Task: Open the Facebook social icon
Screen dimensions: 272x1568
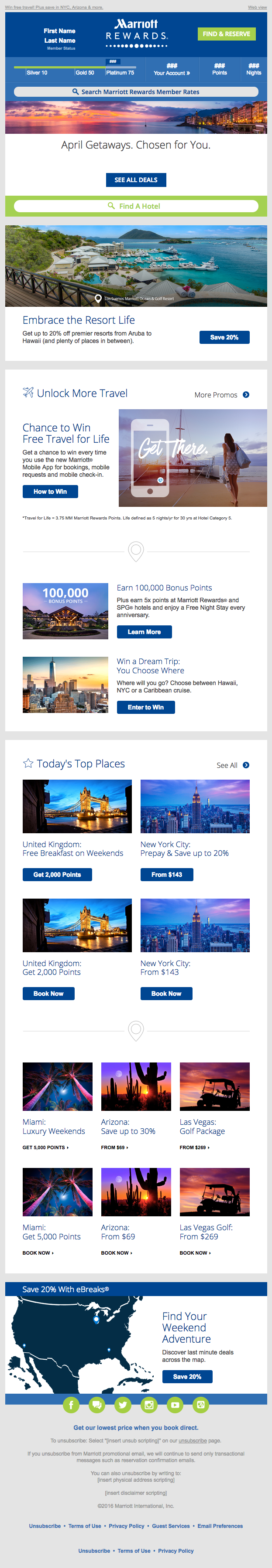Action: (x=71, y=1405)
